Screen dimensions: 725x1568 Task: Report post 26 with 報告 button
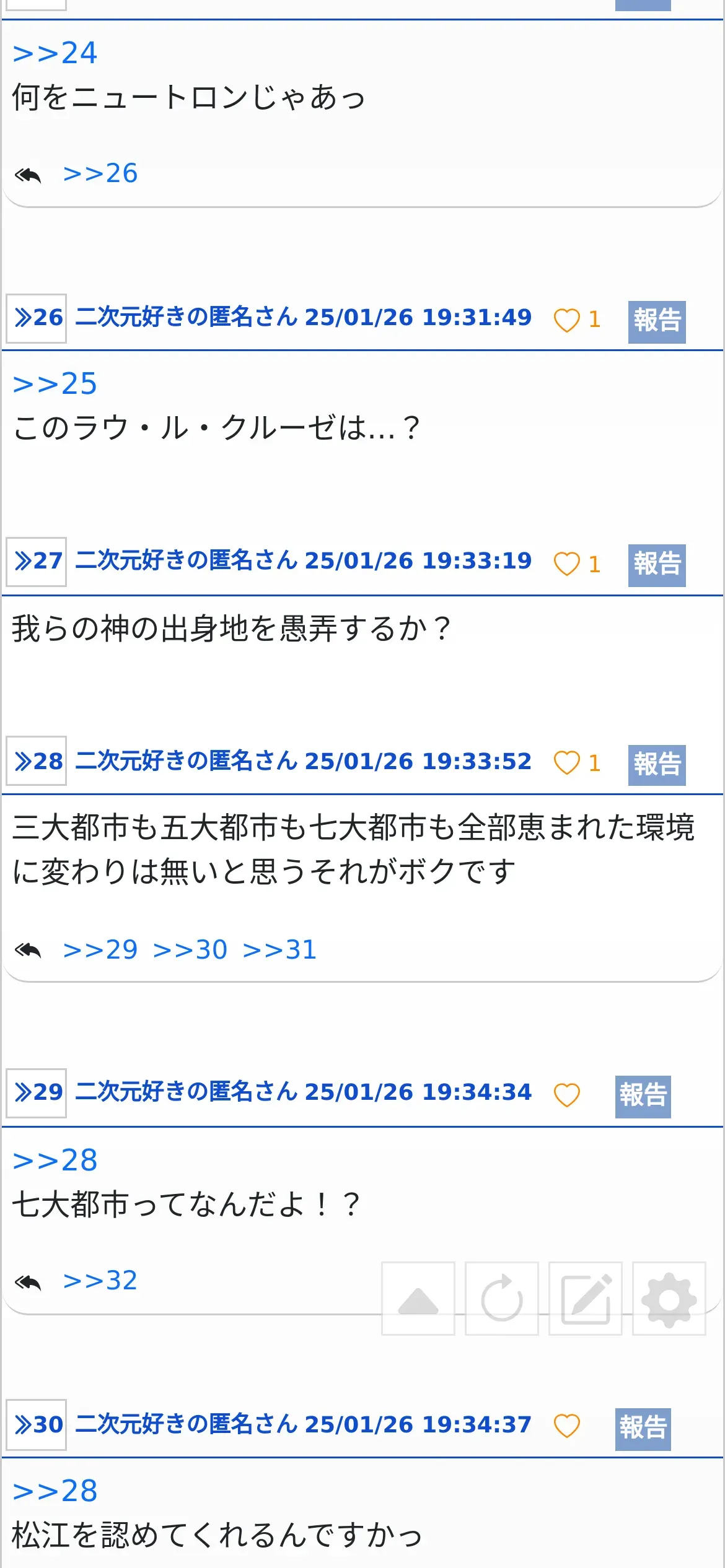[x=657, y=322]
